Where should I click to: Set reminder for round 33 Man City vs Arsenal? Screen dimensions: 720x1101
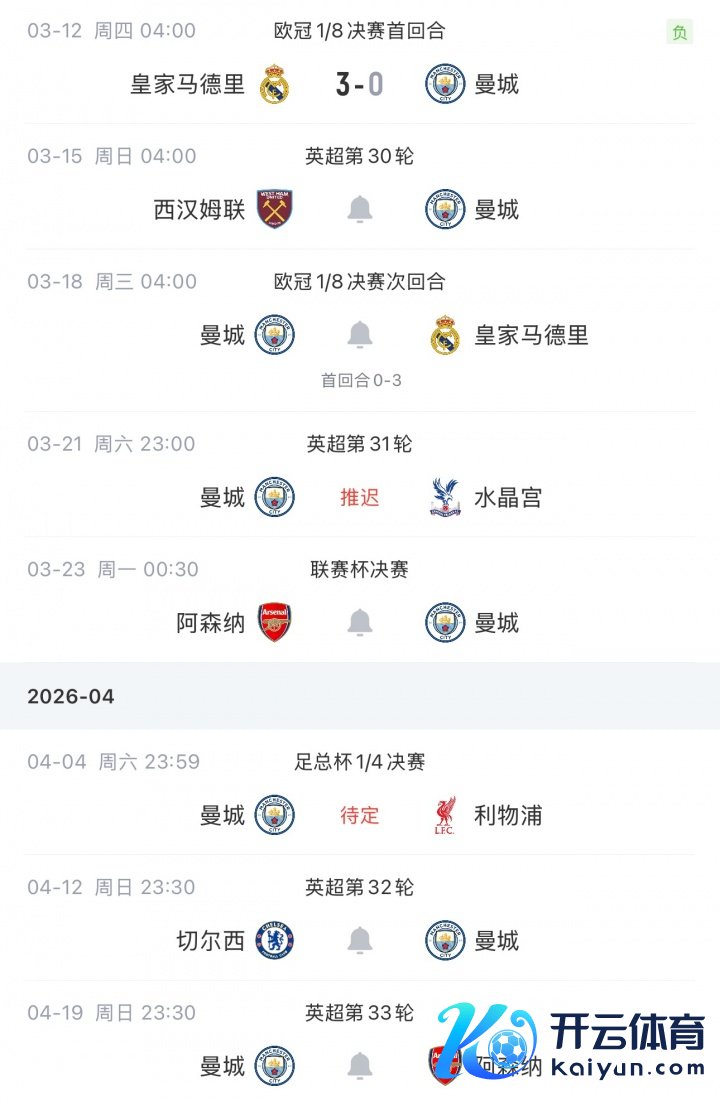point(359,1066)
